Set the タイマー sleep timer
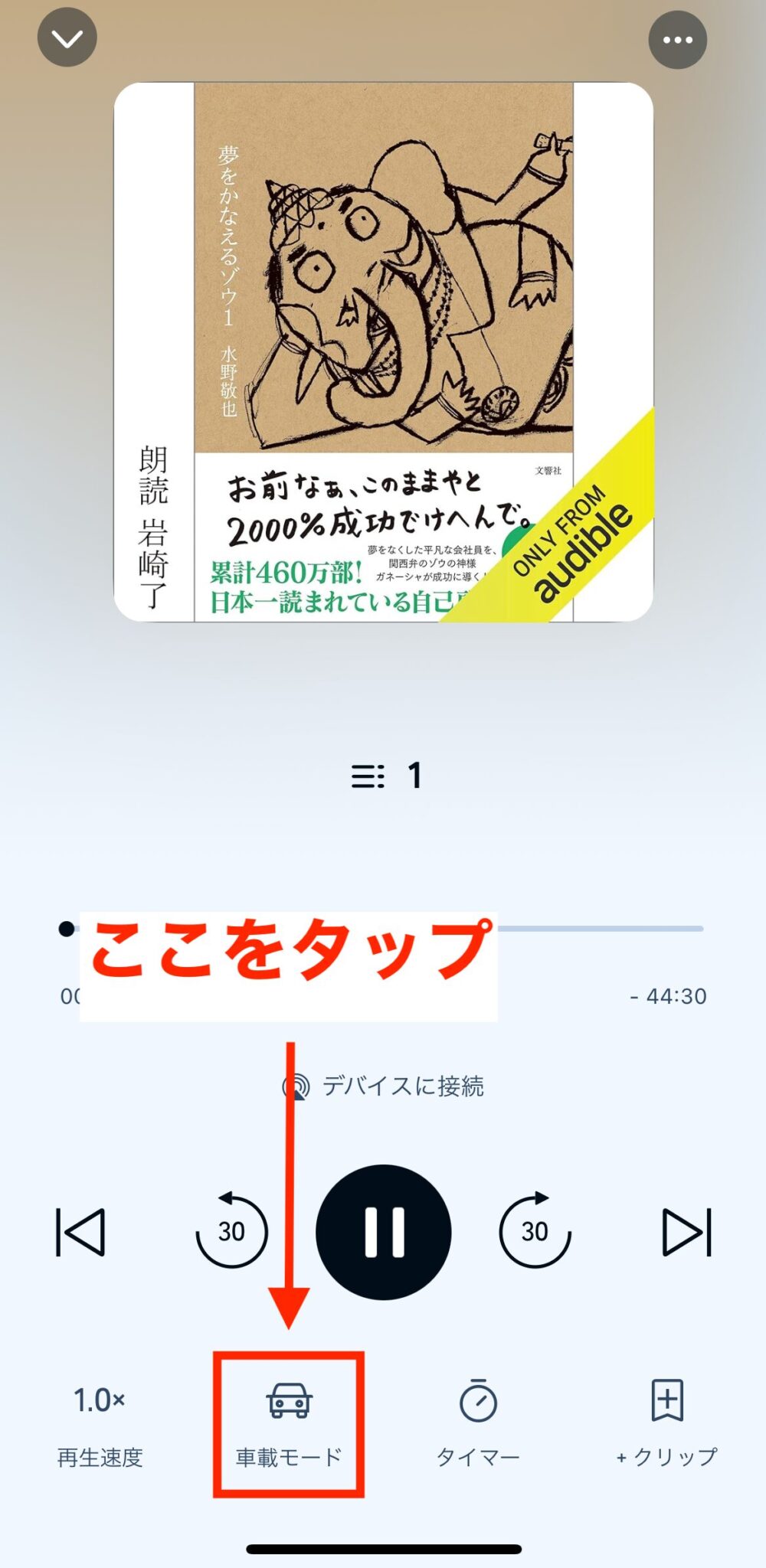The image size is (766, 1568). point(478,1424)
